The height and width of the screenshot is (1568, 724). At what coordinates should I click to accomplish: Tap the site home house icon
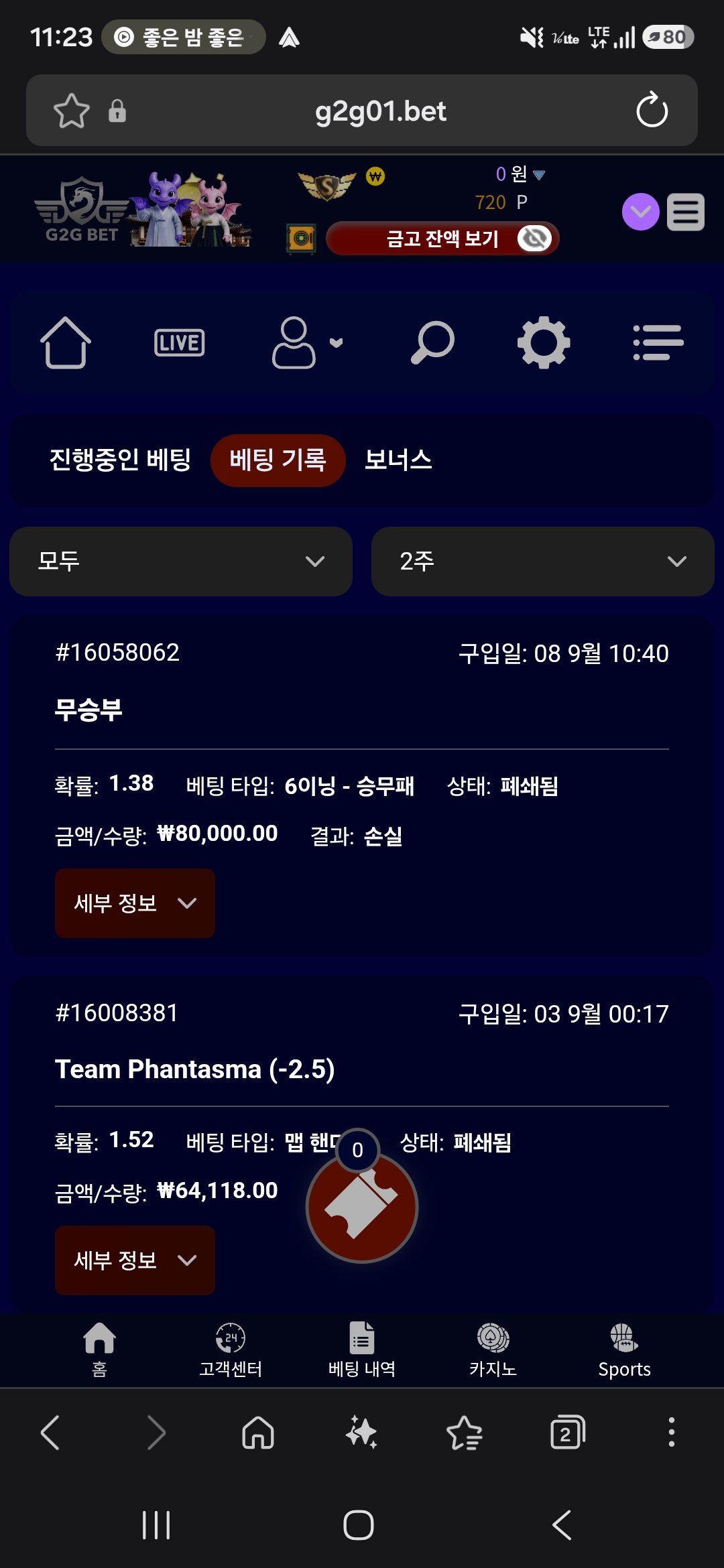pyautogui.click(x=66, y=342)
